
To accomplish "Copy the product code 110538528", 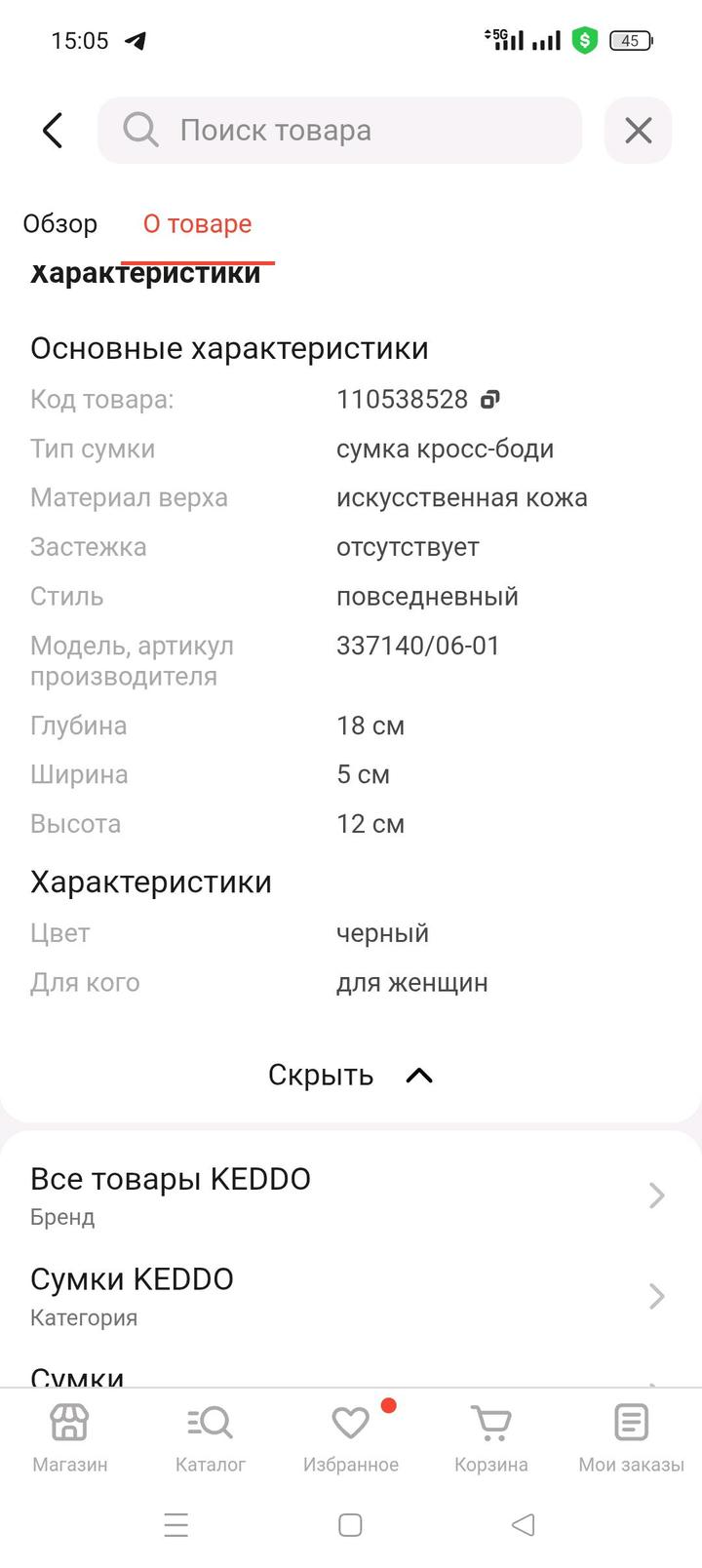I will pos(489,399).
